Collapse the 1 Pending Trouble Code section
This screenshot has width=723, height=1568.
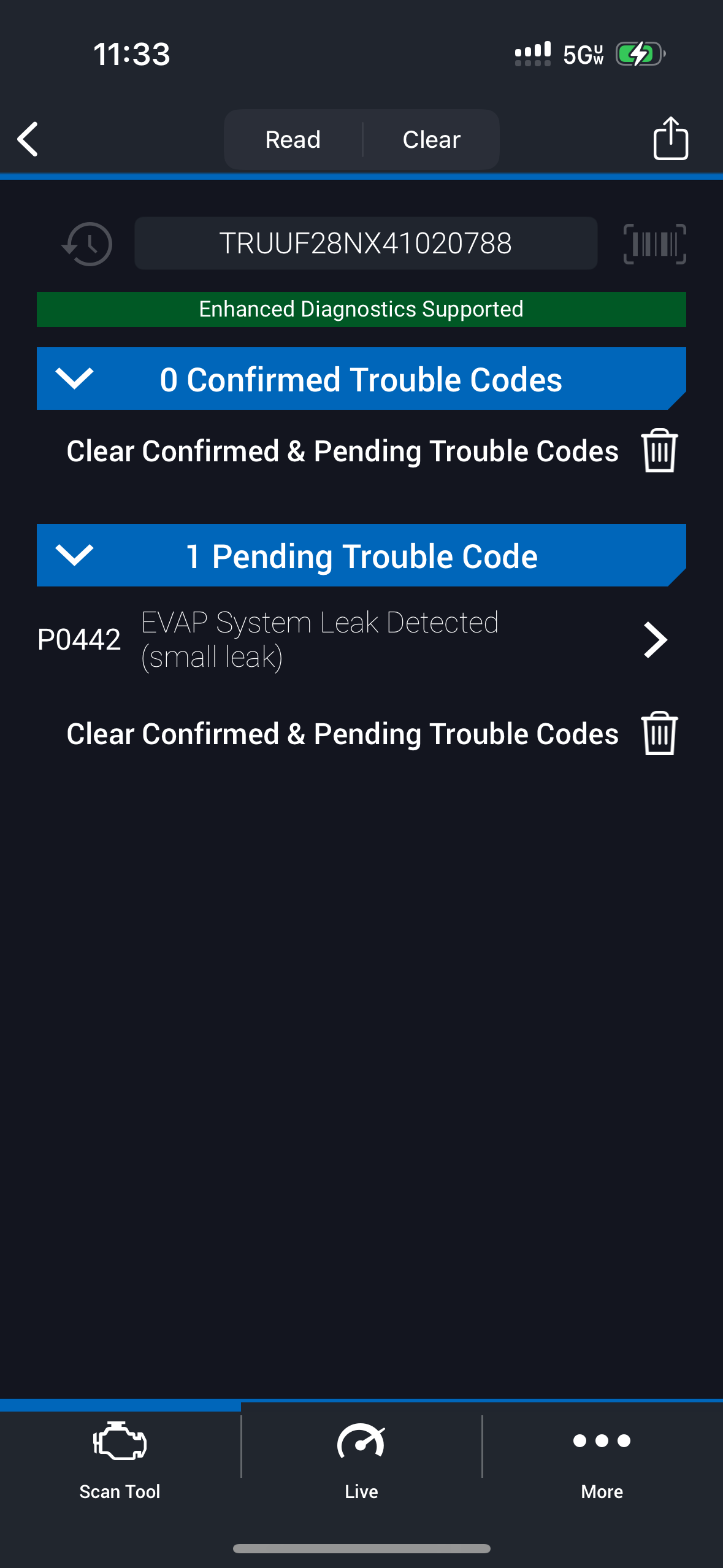point(74,555)
